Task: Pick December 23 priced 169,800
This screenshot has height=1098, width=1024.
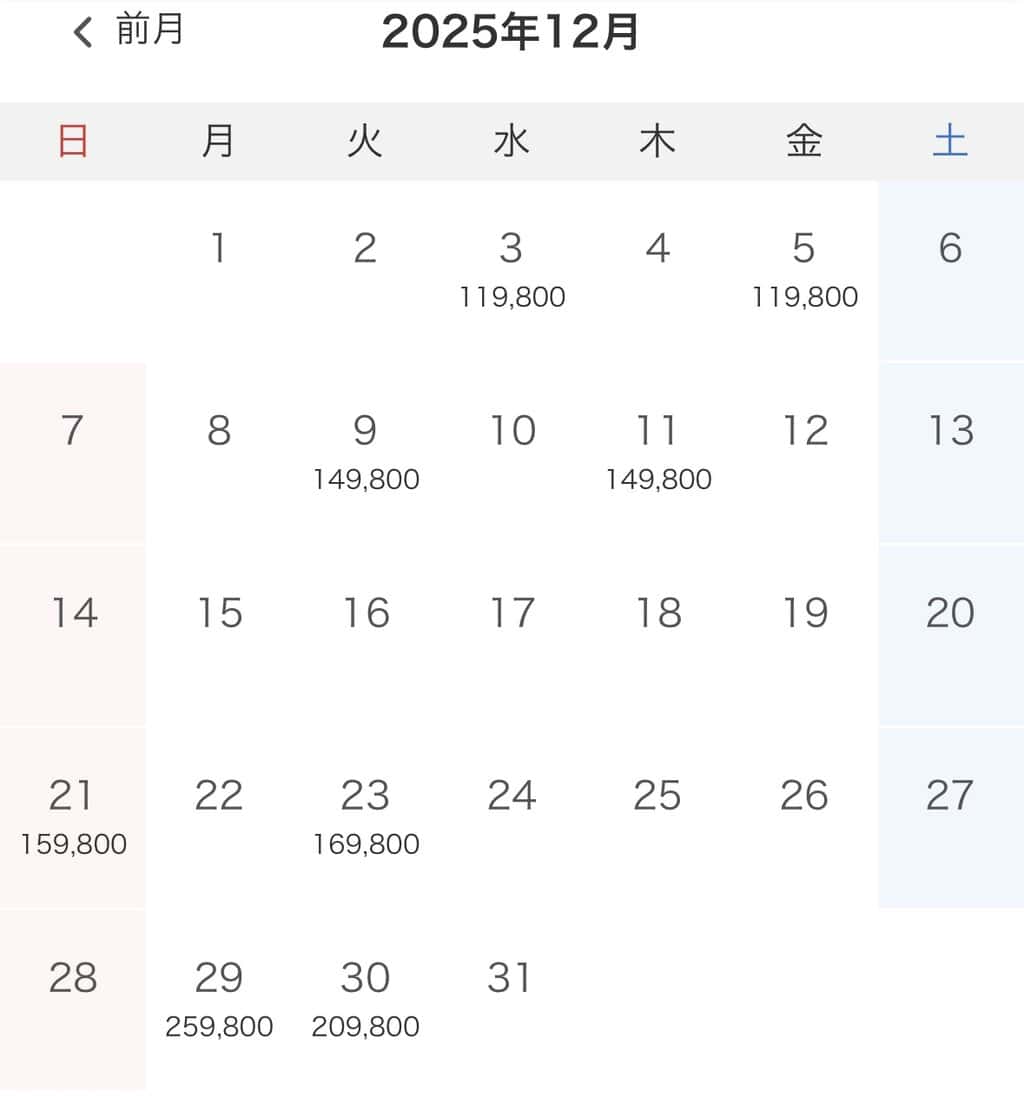Action: click(x=365, y=817)
